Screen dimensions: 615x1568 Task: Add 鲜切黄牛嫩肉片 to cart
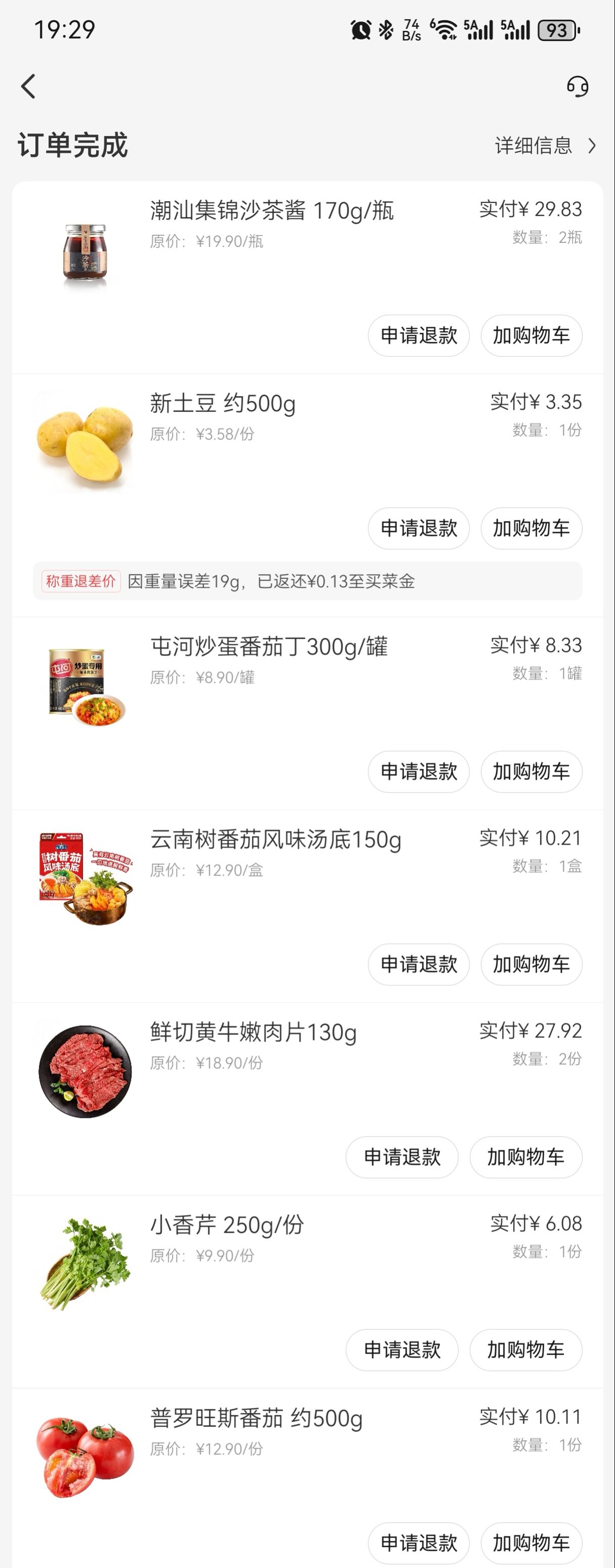525,1156
